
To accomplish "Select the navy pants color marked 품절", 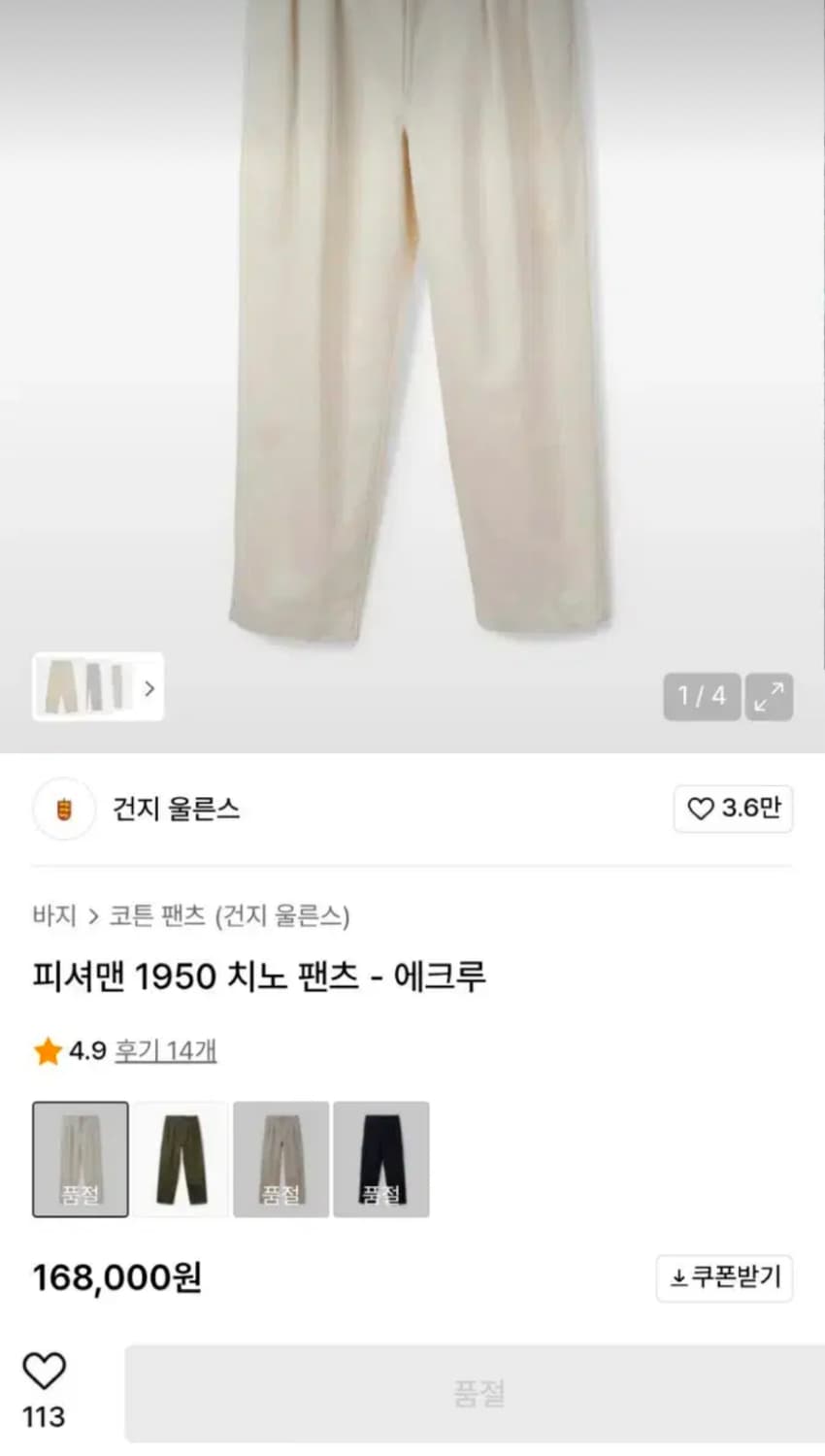I will coord(381,1160).
